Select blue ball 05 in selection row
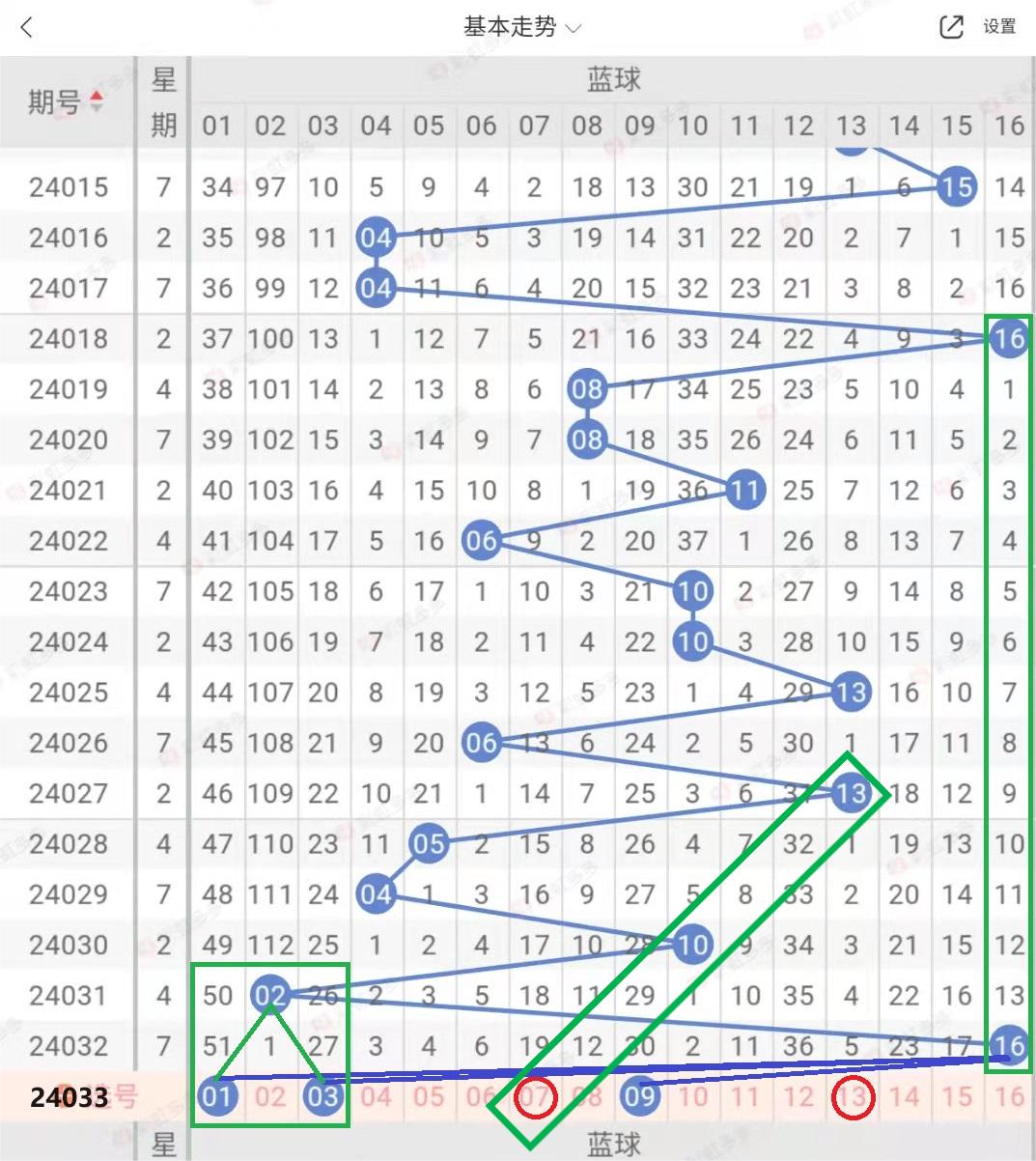Image resolution: width=1036 pixels, height=1161 pixels. 429,1096
